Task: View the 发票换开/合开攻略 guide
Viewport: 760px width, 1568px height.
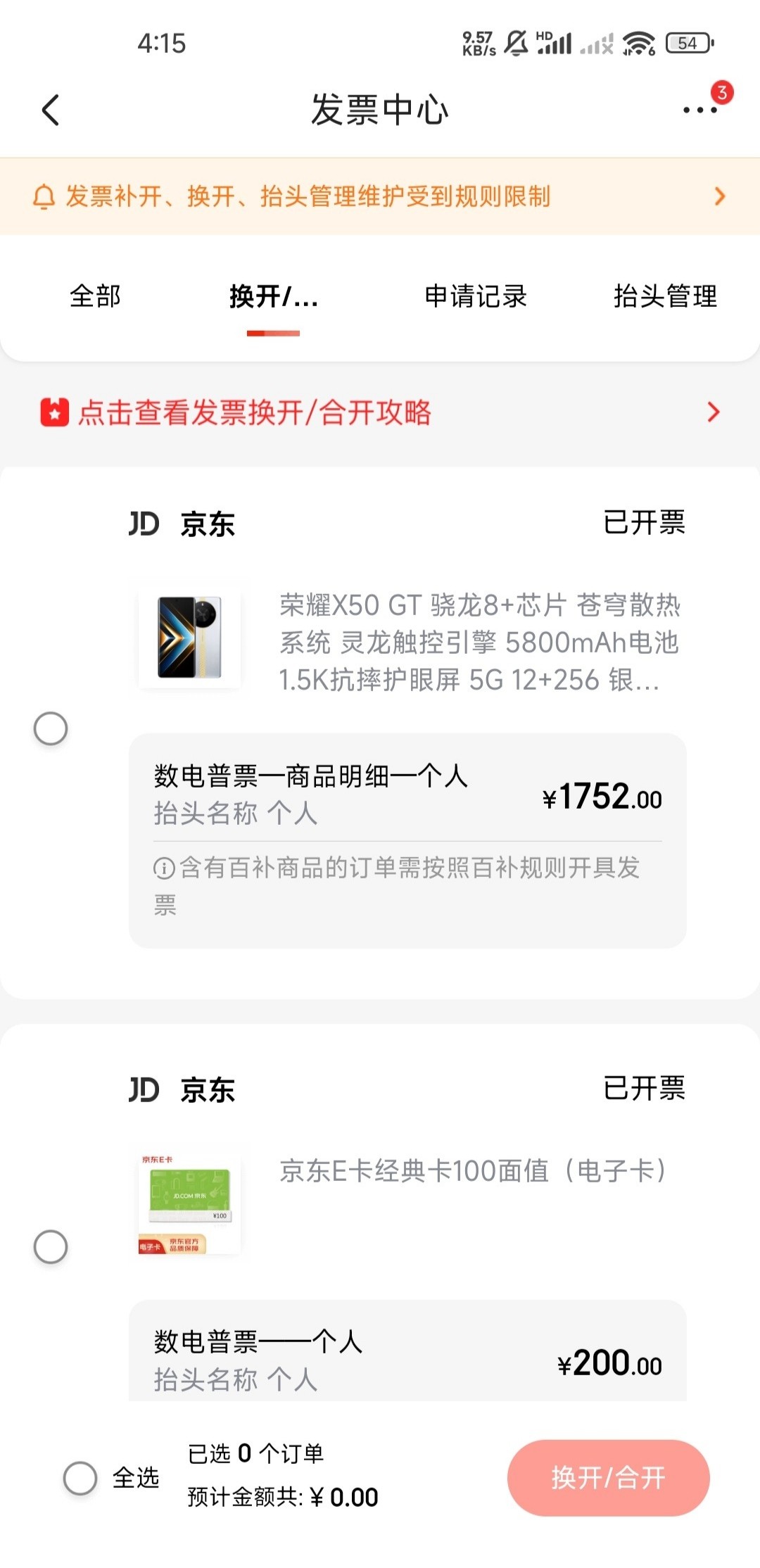Action: tap(380, 412)
